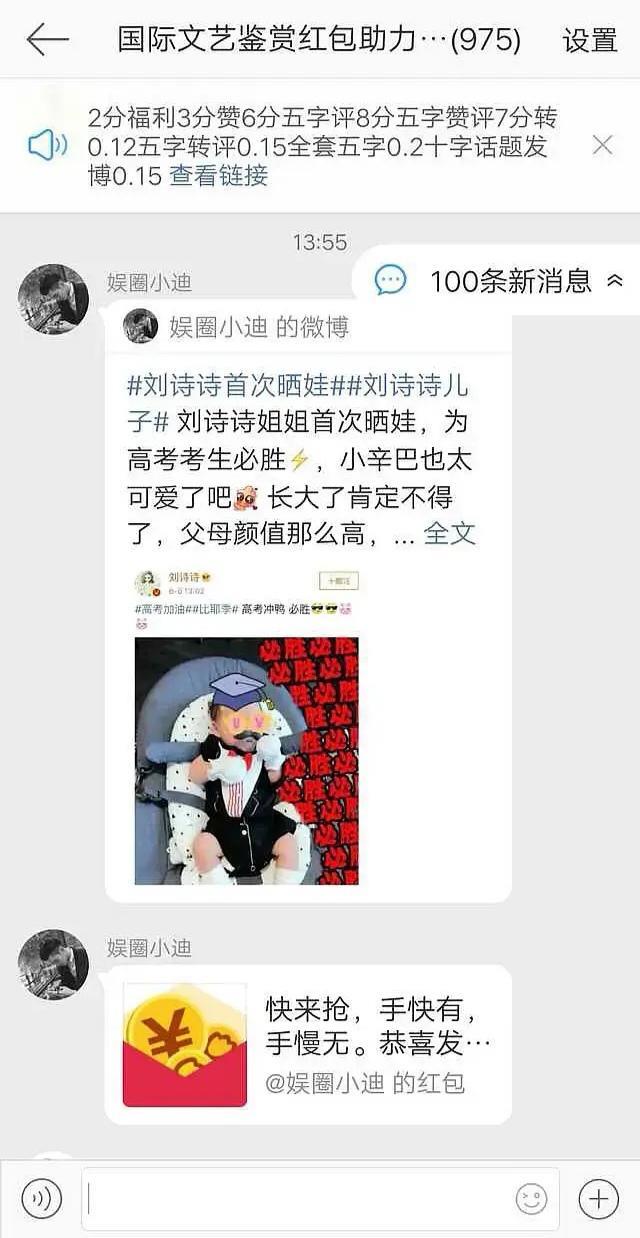
Task: Focus the message text field
Action: (300, 1198)
